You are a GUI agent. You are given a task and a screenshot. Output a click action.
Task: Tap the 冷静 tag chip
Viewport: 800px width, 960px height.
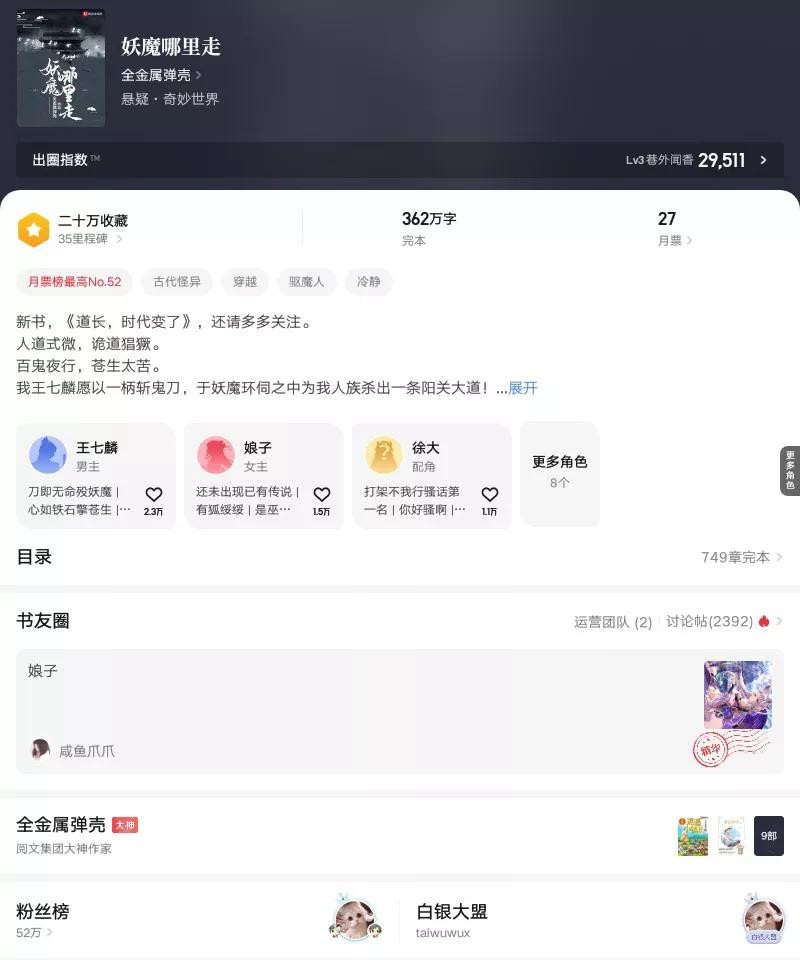[369, 282]
